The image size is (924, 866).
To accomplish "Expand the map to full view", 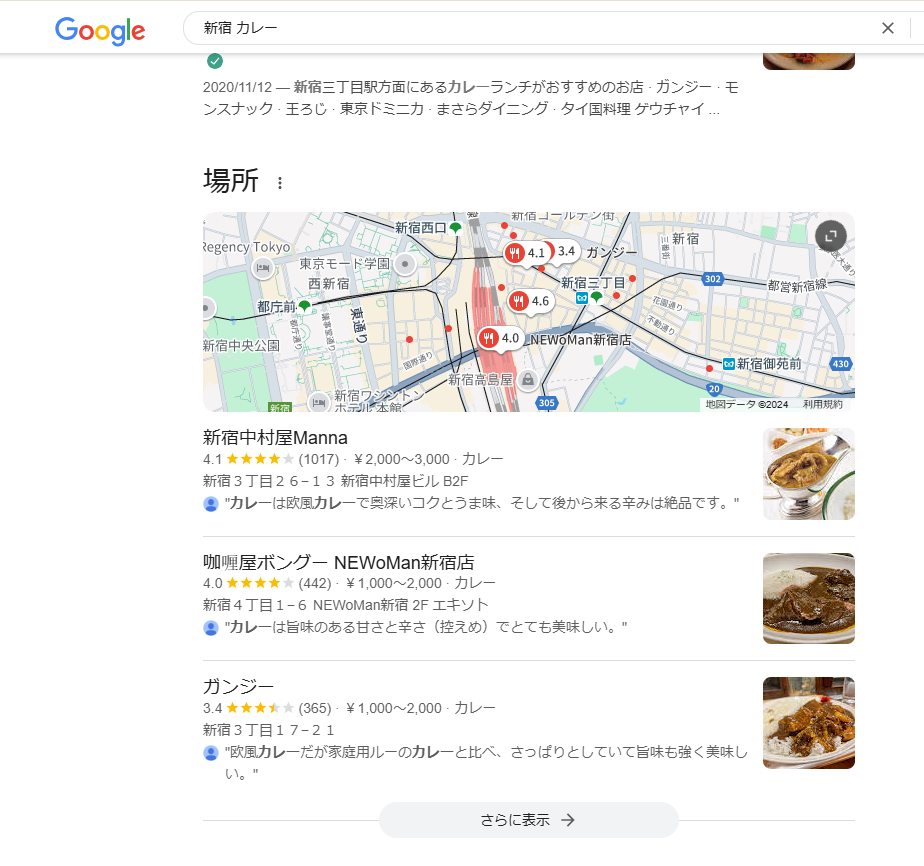I will click(831, 236).
